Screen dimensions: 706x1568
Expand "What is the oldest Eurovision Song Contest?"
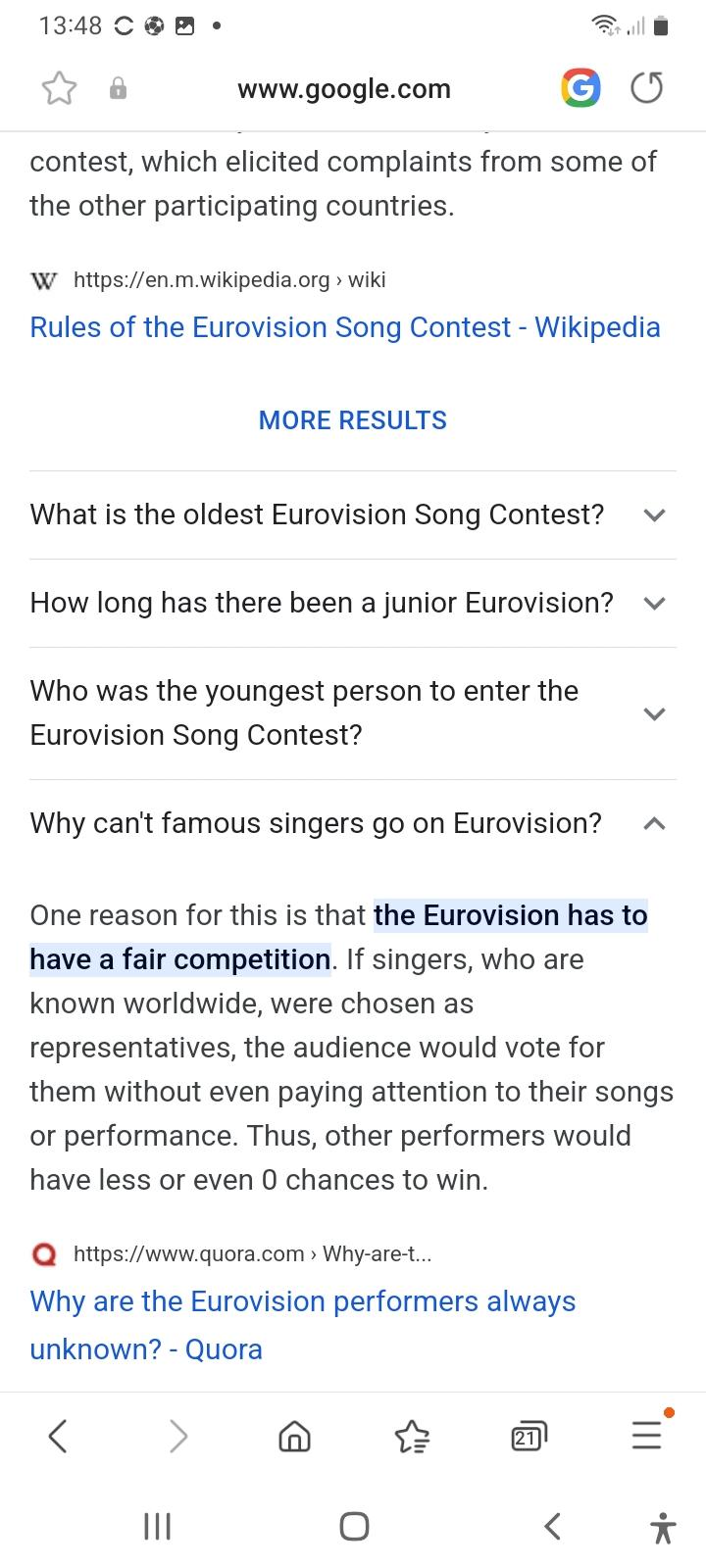click(353, 514)
